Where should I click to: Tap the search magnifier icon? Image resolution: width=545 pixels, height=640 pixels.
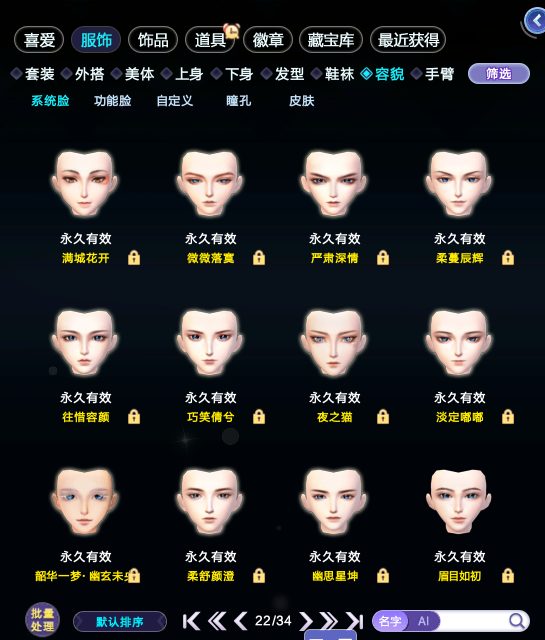click(x=517, y=621)
